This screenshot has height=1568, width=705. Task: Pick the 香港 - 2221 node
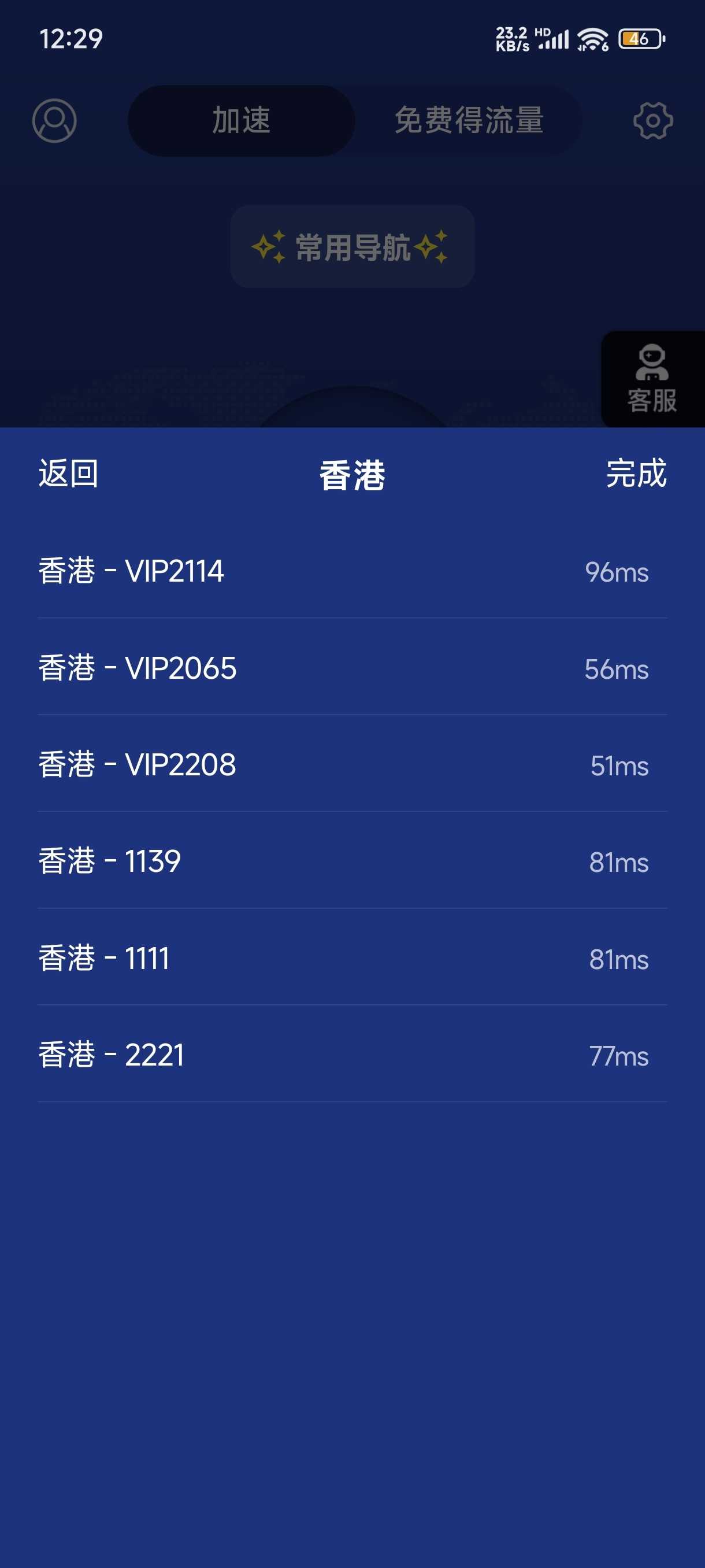351,1055
